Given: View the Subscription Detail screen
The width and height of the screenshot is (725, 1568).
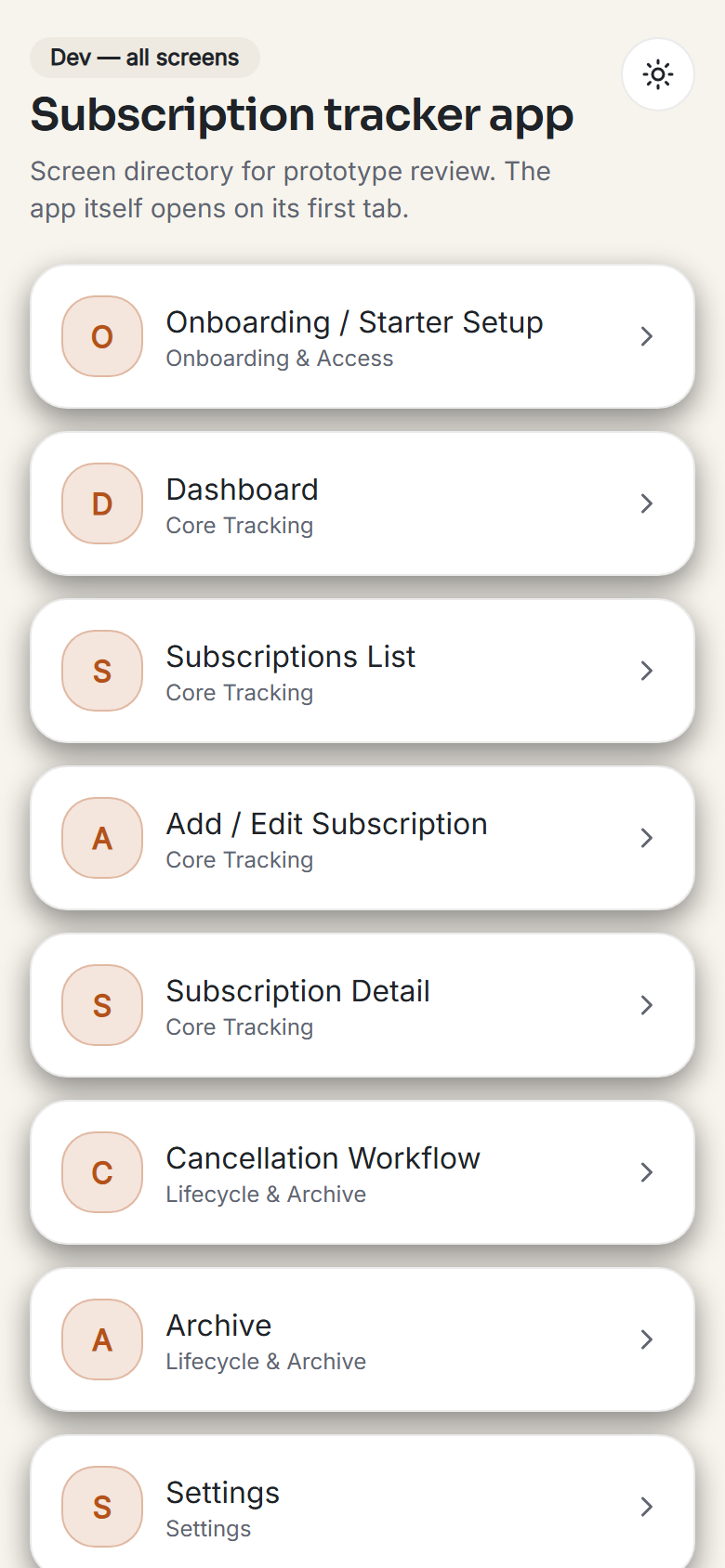Looking at the screenshot, I should [362, 1005].
